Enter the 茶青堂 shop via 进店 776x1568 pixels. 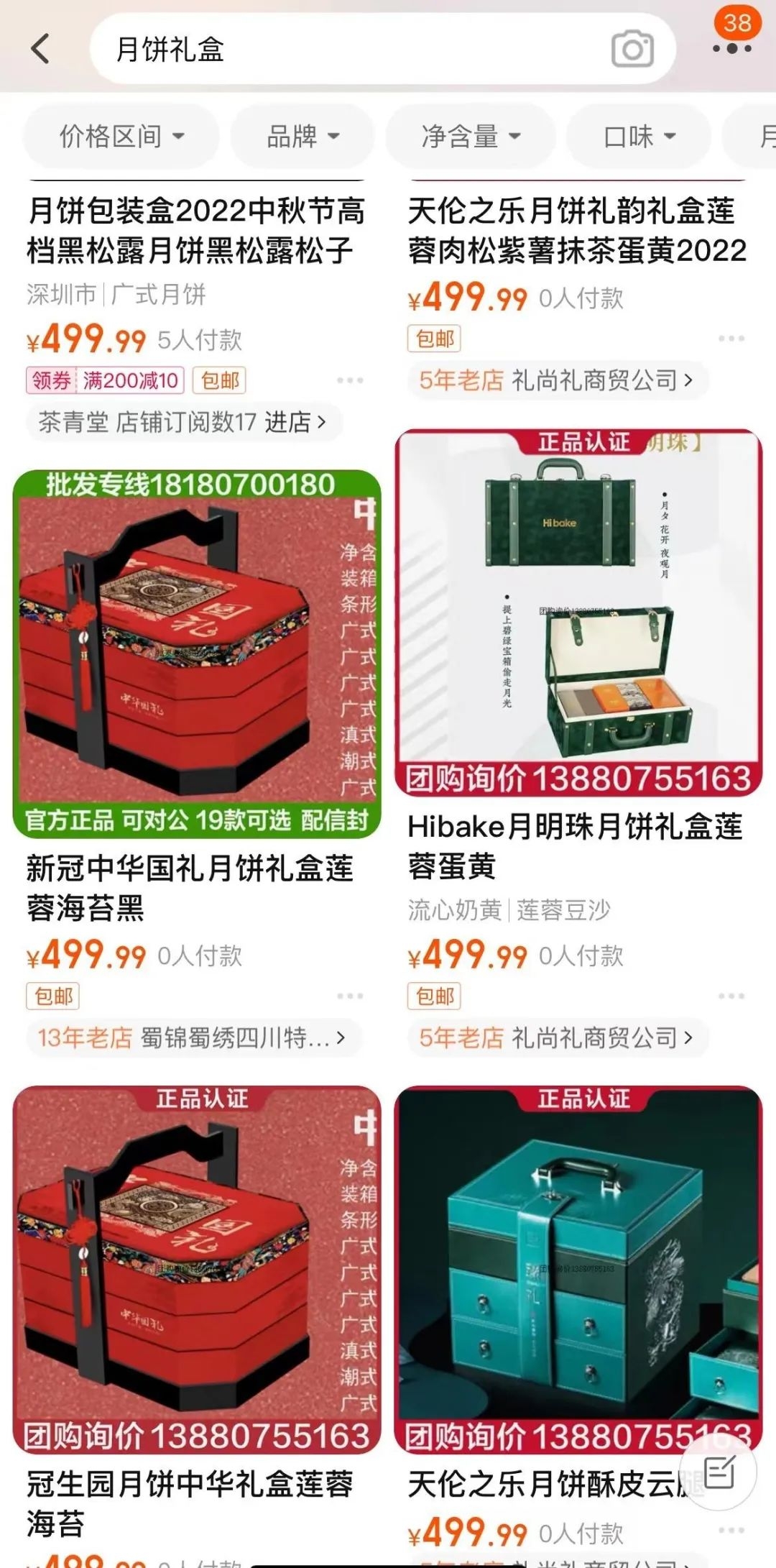[295, 422]
